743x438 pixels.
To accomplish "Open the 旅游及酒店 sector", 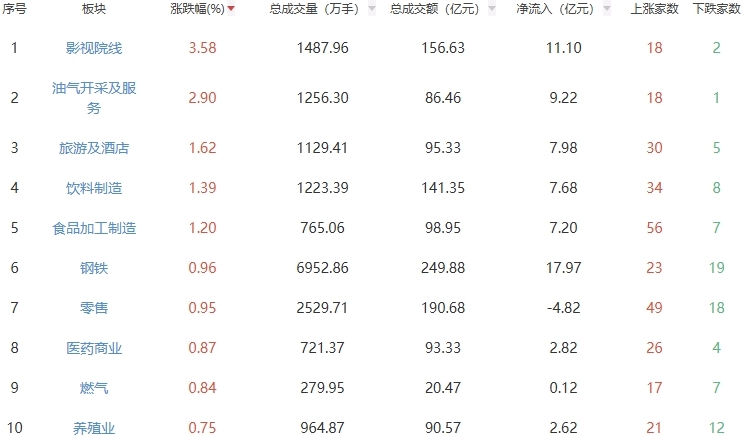I will (94, 148).
